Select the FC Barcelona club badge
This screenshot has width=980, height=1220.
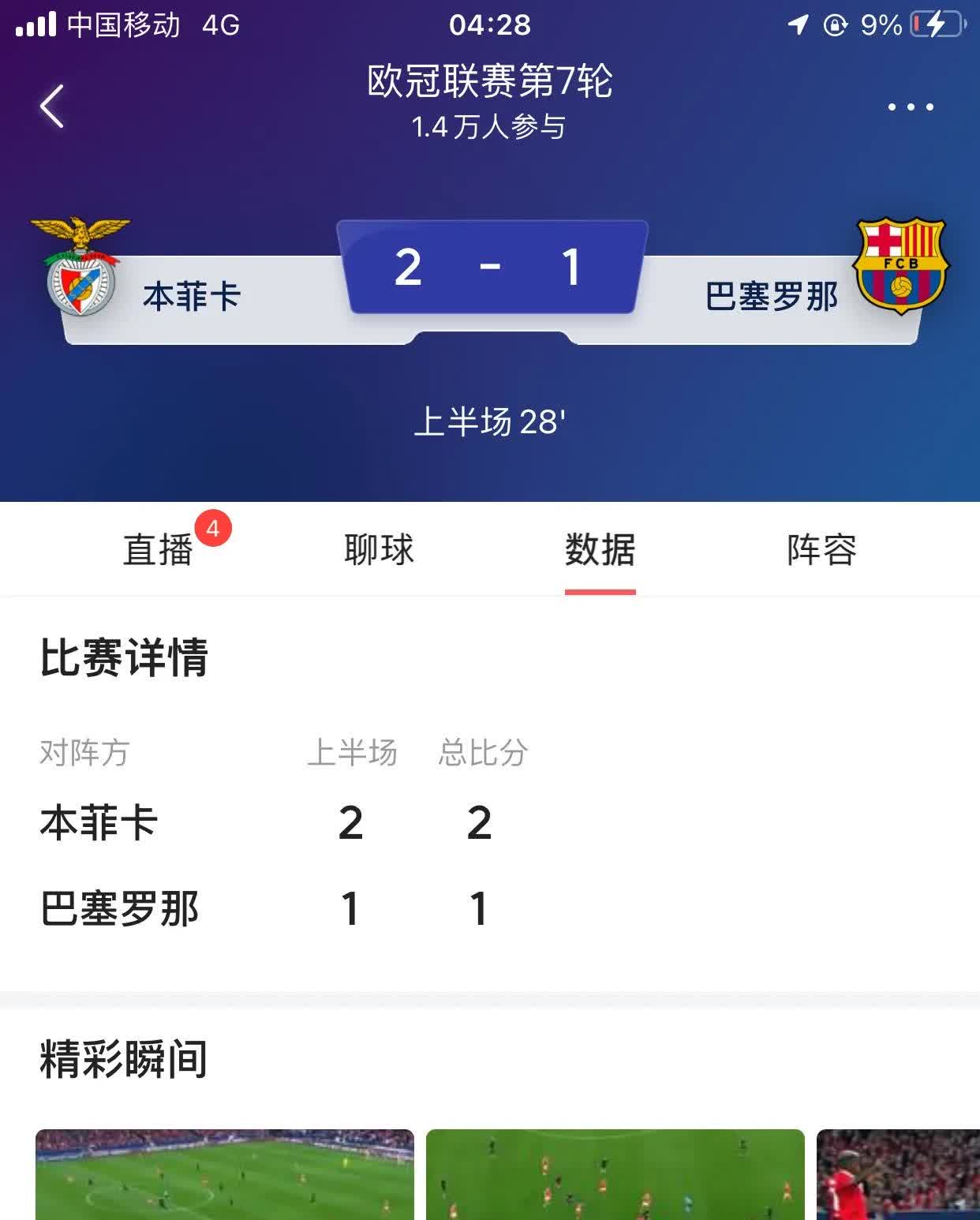900,264
